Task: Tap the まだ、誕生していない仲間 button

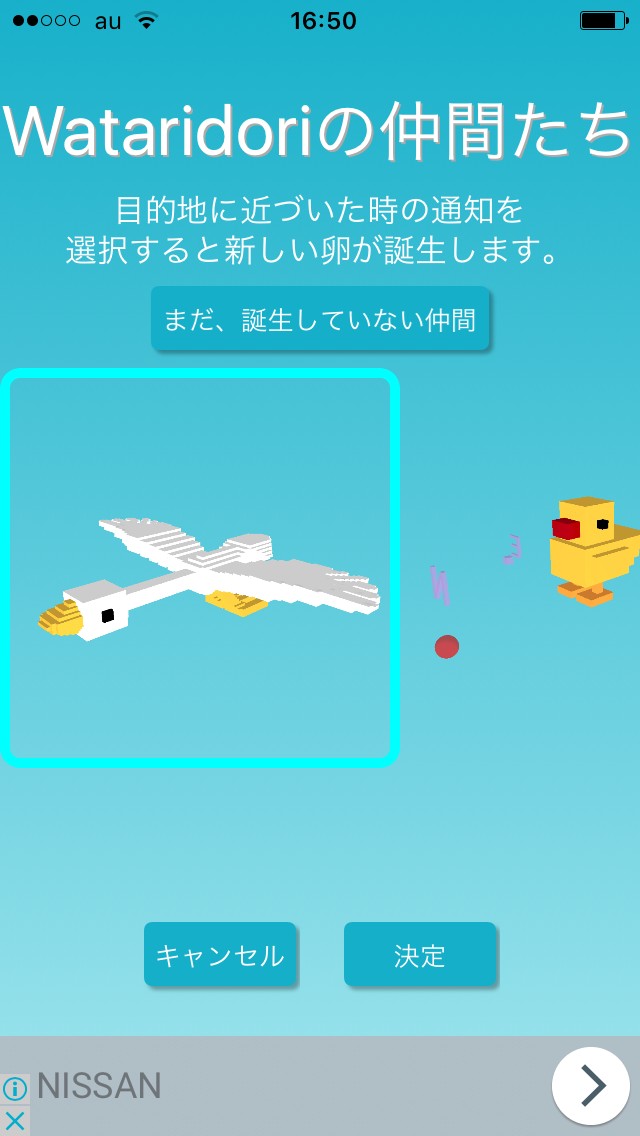Action: coord(320,320)
